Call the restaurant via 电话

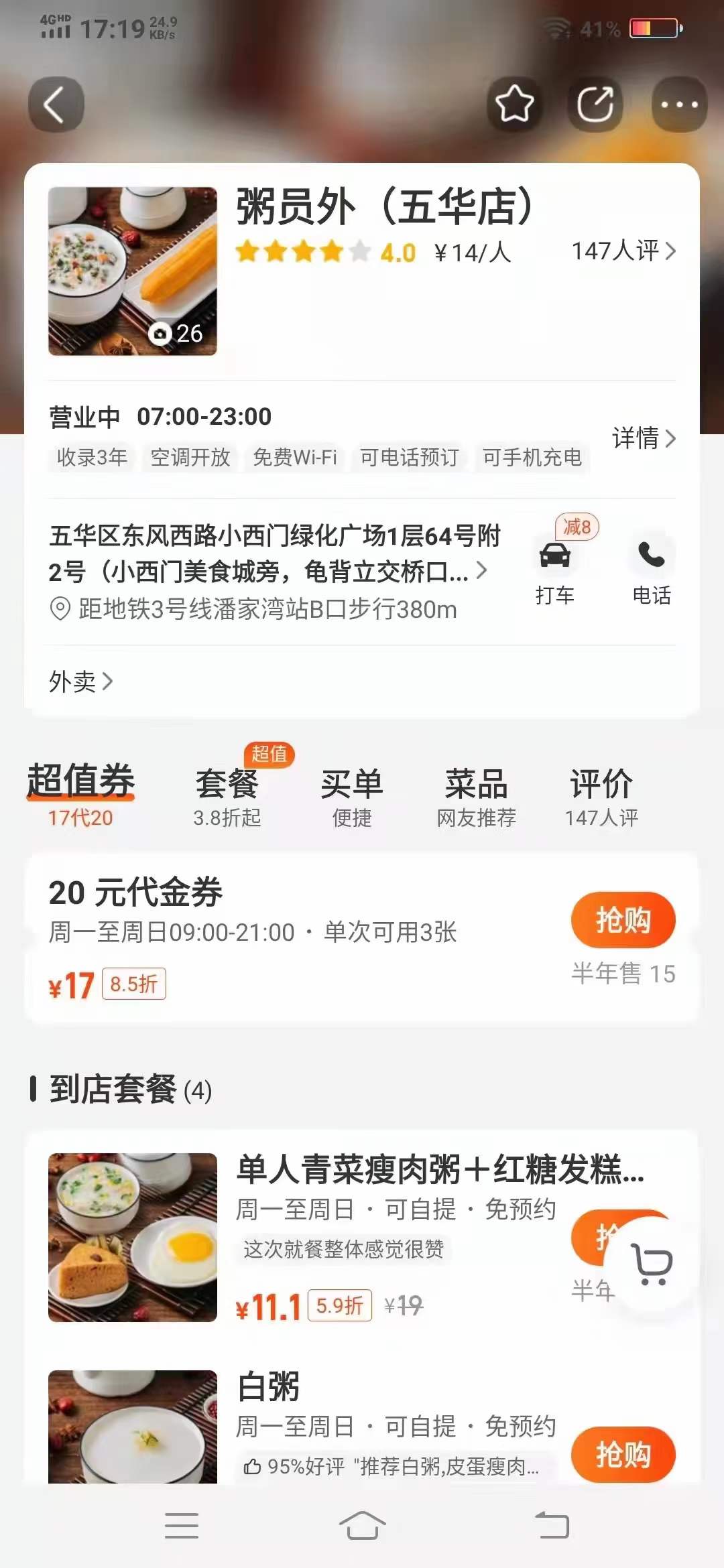click(651, 570)
